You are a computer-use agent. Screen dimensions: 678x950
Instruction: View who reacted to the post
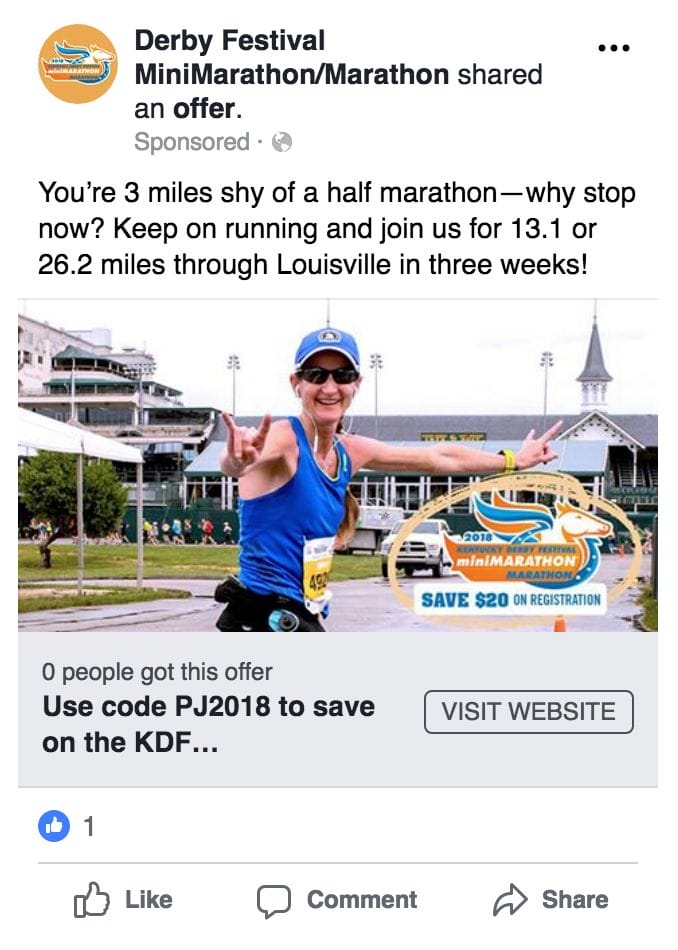66,826
